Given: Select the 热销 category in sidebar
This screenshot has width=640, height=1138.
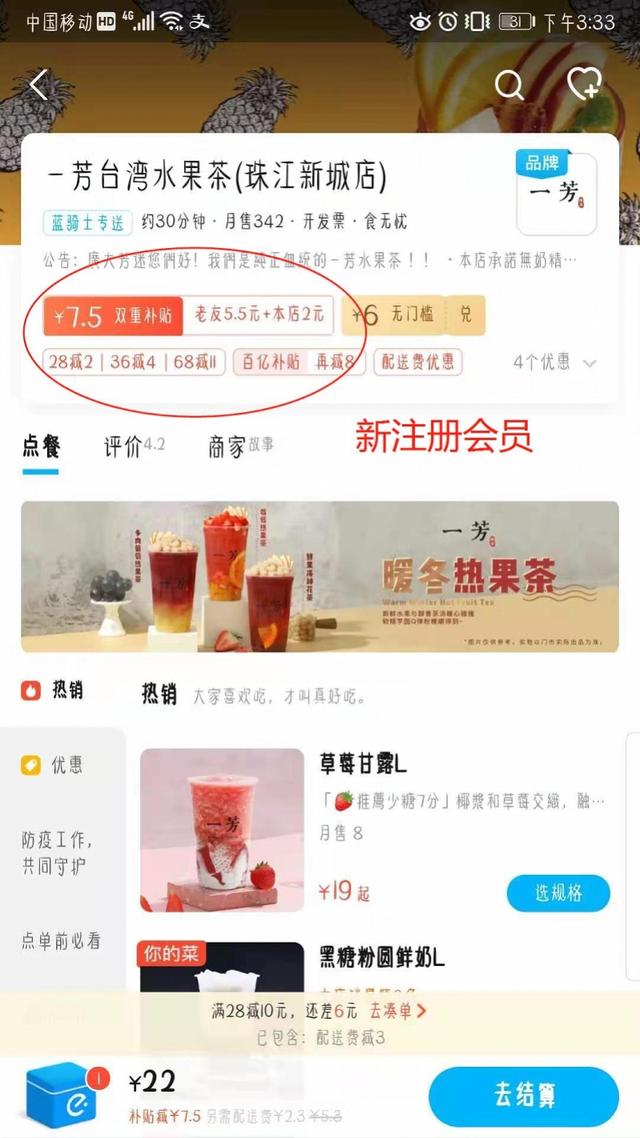Looking at the screenshot, I should pyautogui.click(x=52, y=690).
